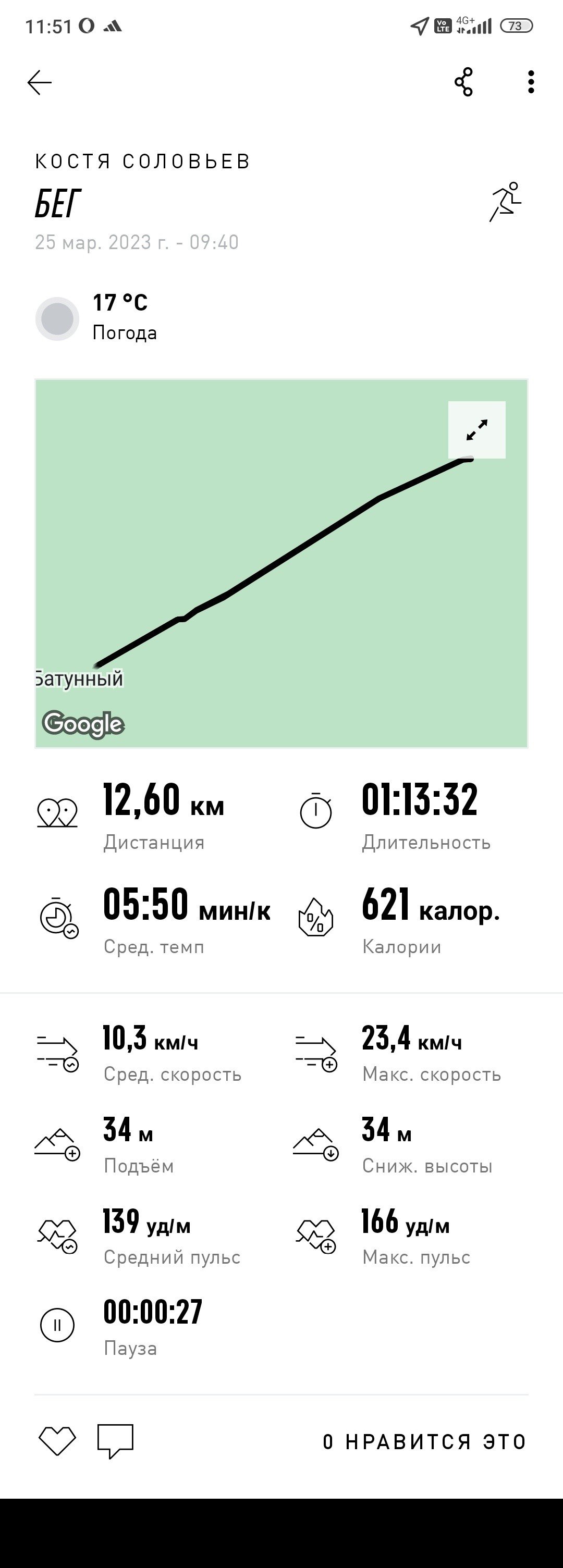The width and height of the screenshot is (563, 1568).
Task: Like this run with the heart
Action: click(57, 1441)
